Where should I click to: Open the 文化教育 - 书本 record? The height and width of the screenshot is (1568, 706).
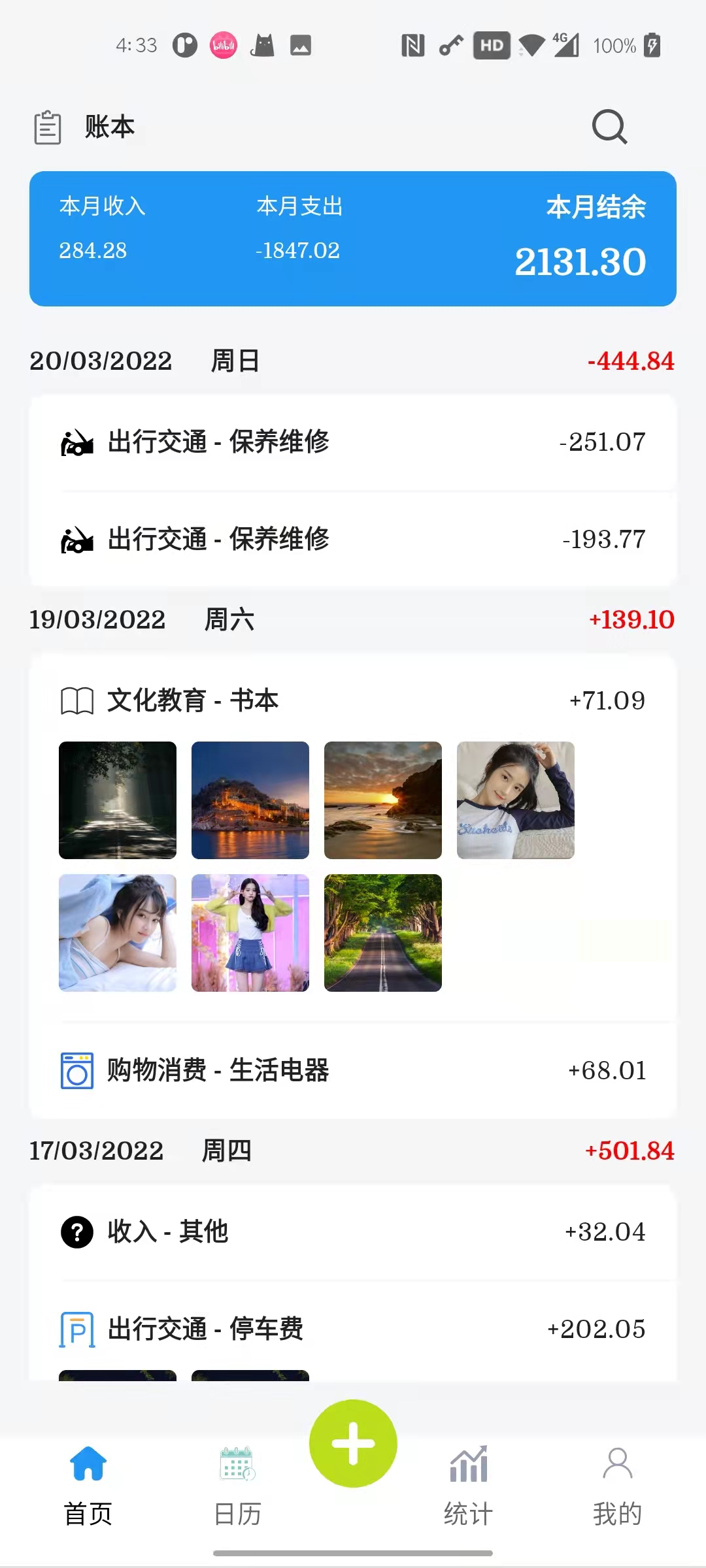(353, 700)
